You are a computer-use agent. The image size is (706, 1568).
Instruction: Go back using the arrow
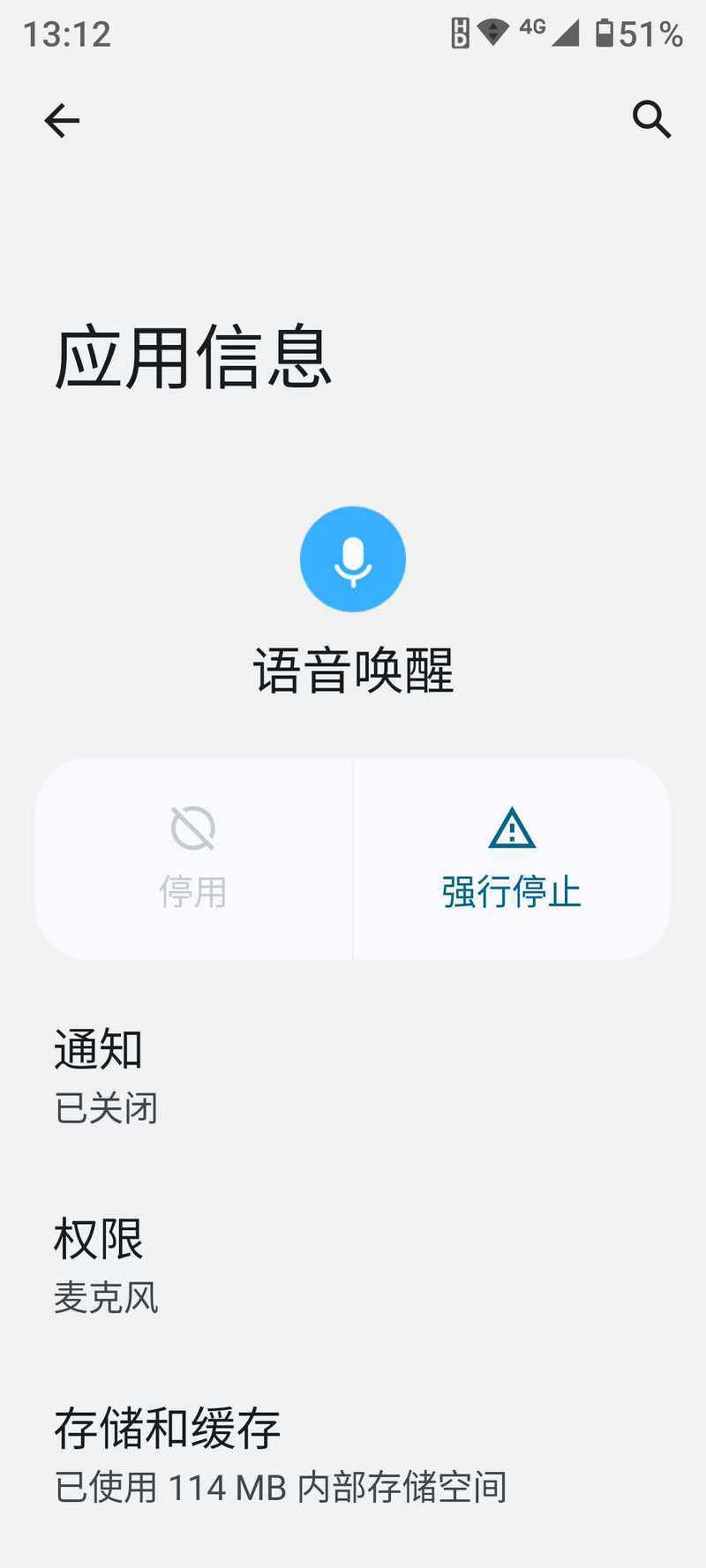(62, 121)
